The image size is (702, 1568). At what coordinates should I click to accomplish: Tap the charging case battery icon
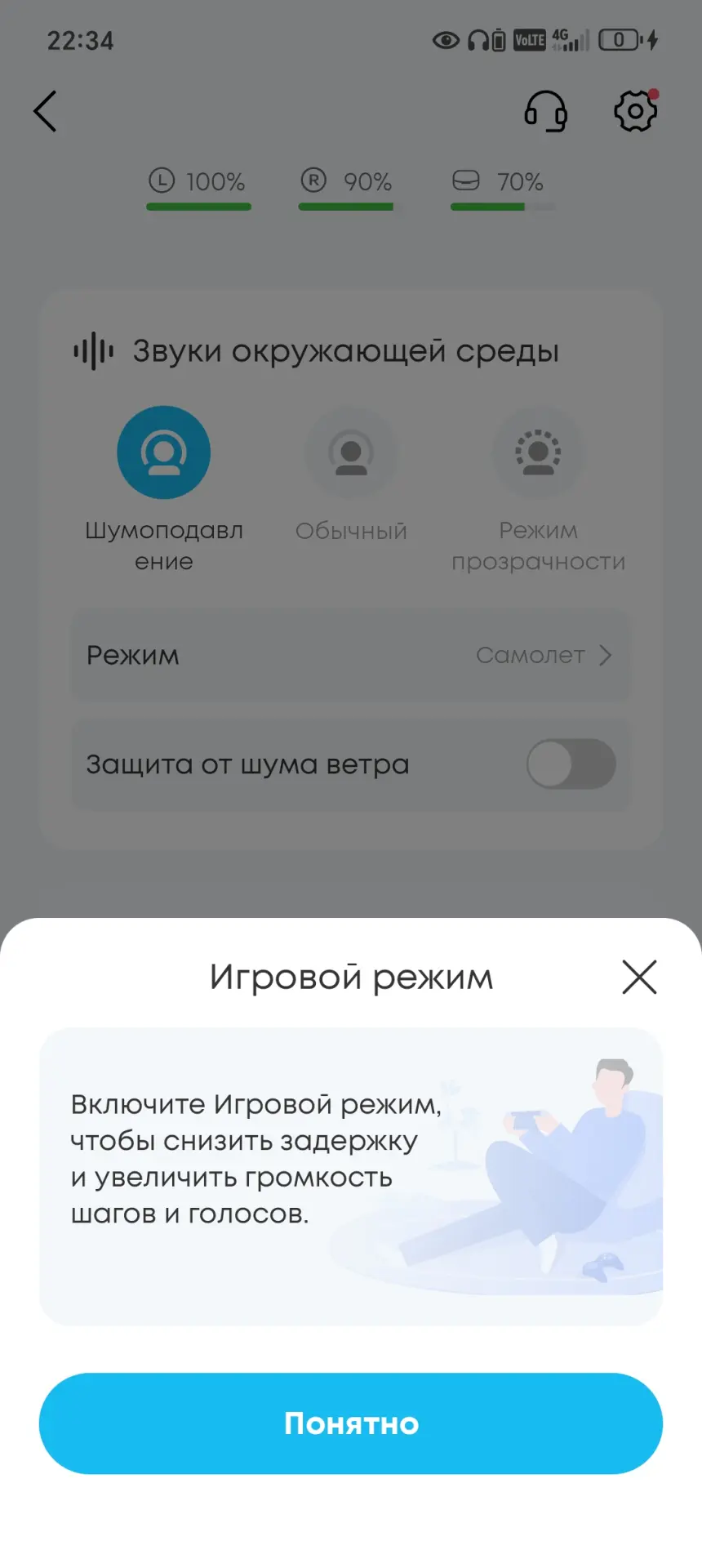pyautogui.click(x=468, y=180)
